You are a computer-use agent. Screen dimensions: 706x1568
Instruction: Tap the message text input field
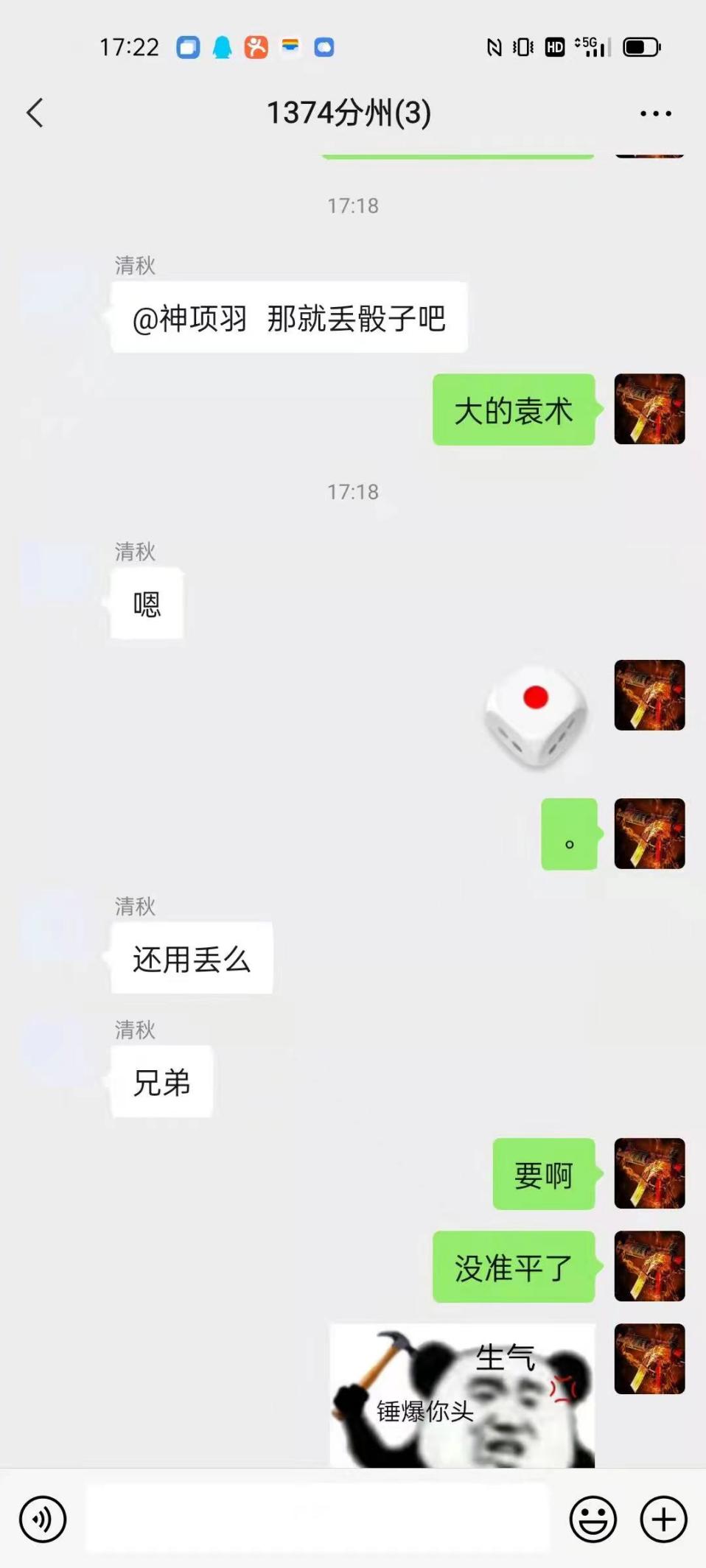pyautogui.click(x=318, y=1519)
